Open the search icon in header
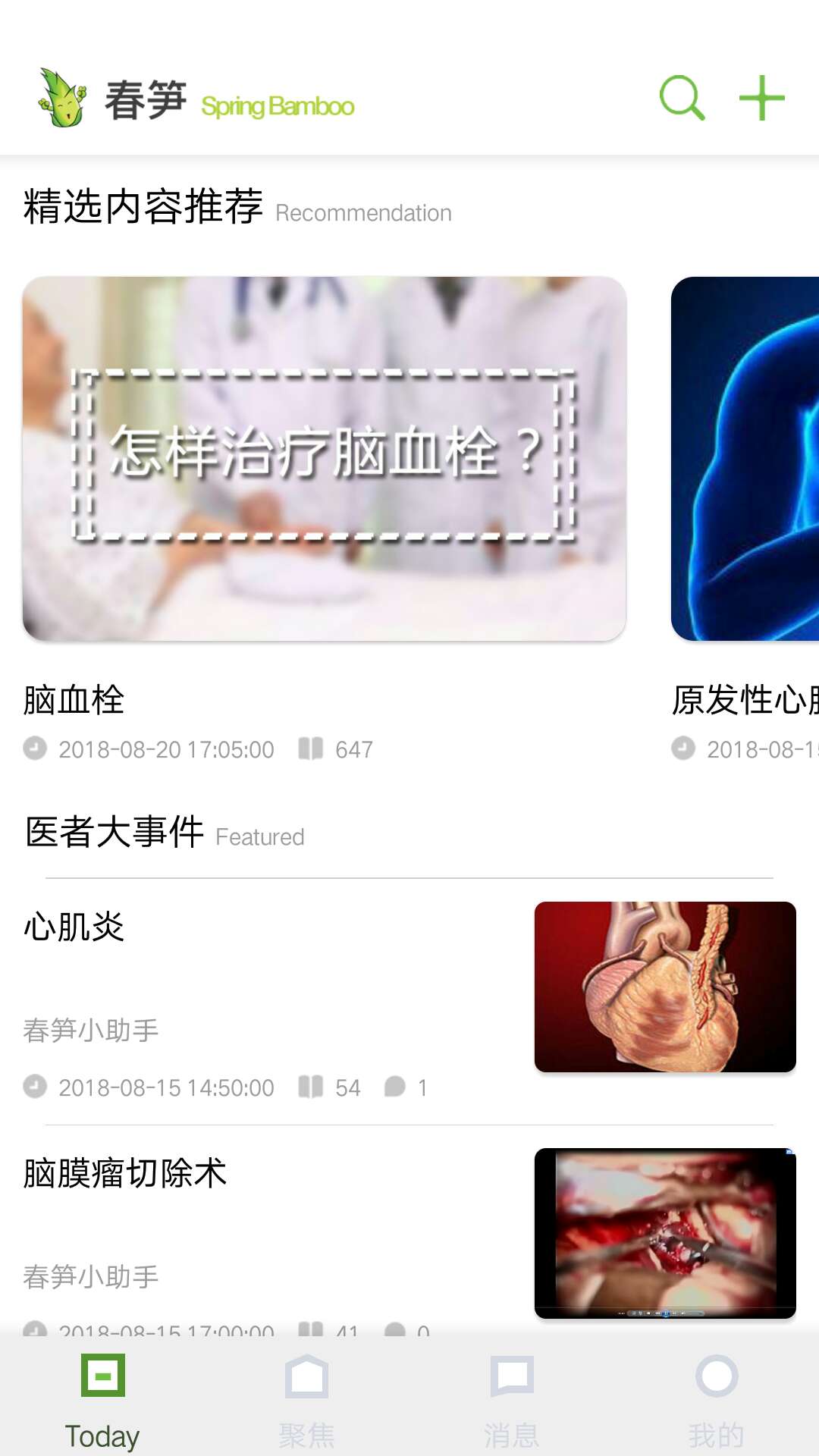819x1456 pixels. coord(682,98)
